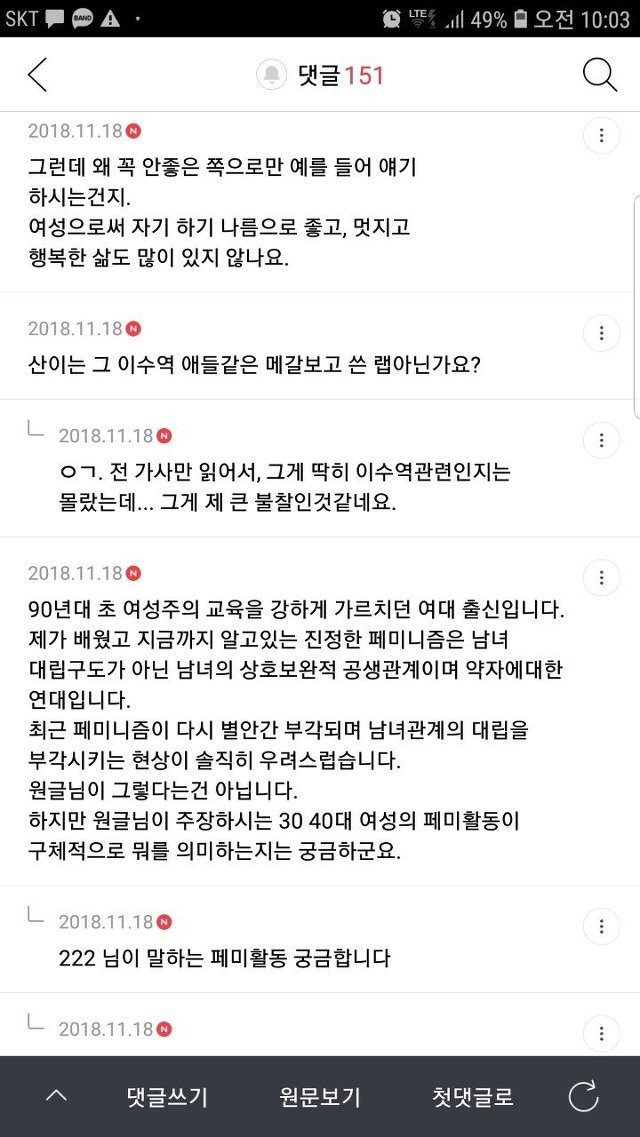View the original post via 원문보기
The width and height of the screenshot is (640, 1137).
click(x=319, y=1096)
